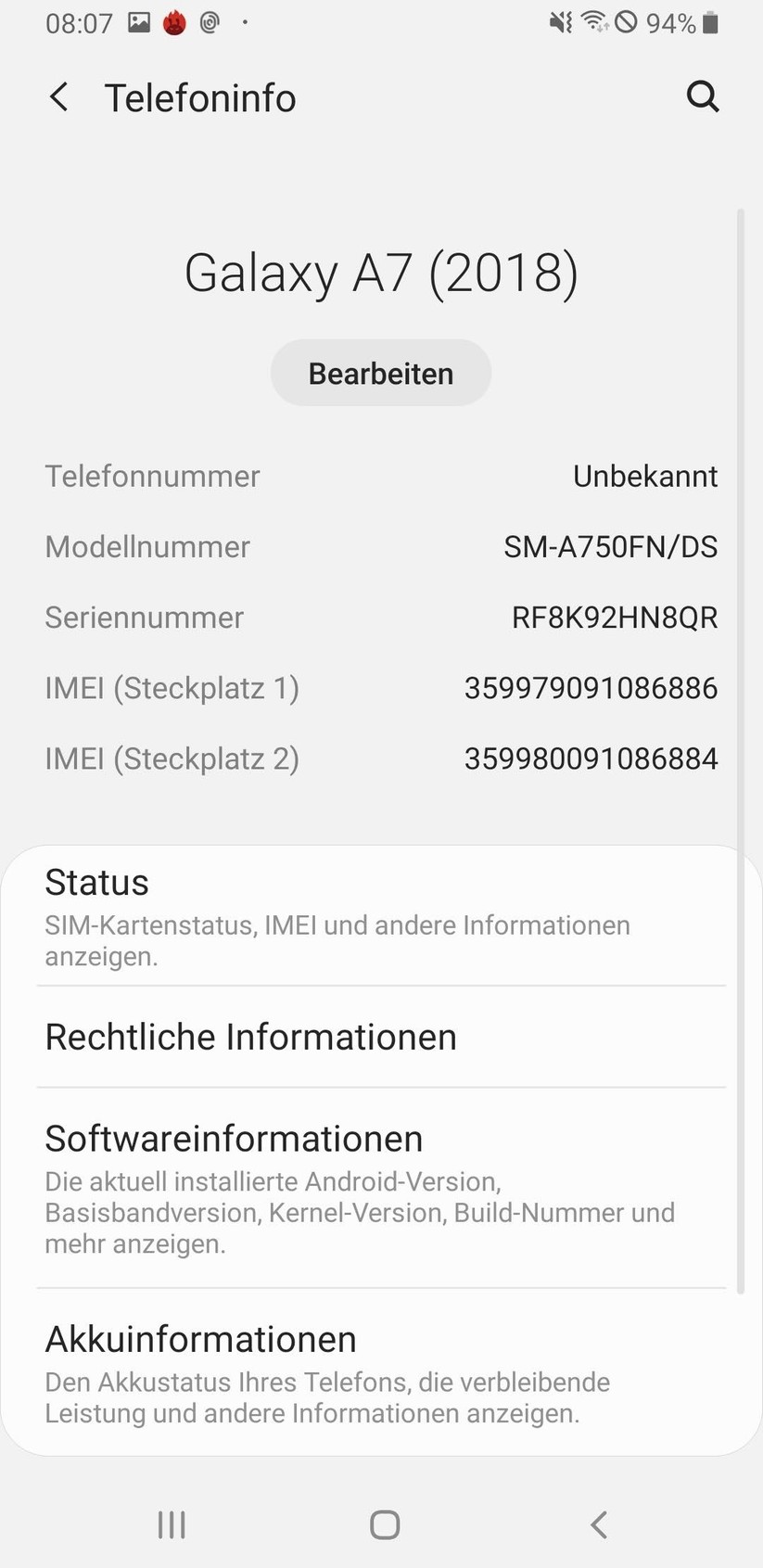Open Akkuinformationen section
Screen dimensions: 763x1568
380,1372
